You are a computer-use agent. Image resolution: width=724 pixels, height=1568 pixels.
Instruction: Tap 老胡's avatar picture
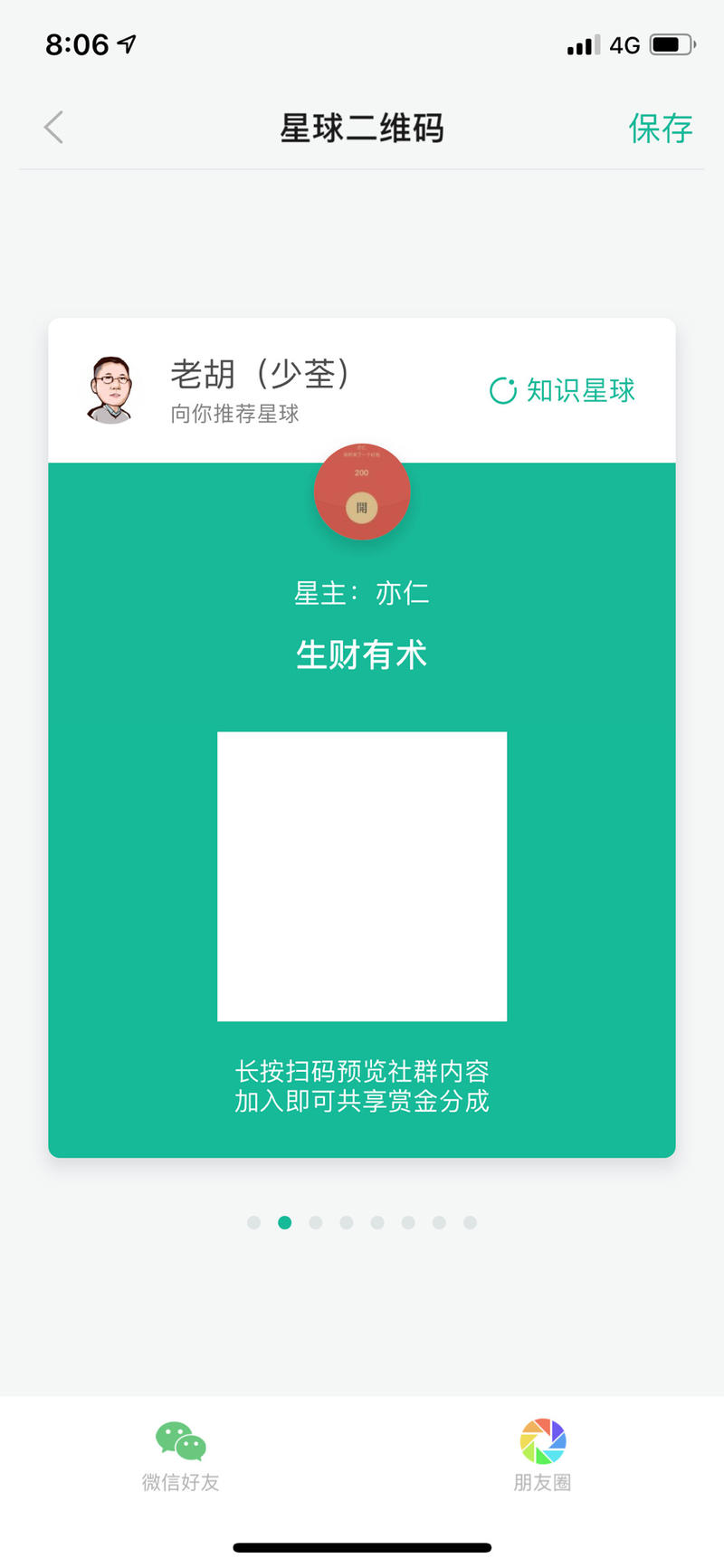110,387
